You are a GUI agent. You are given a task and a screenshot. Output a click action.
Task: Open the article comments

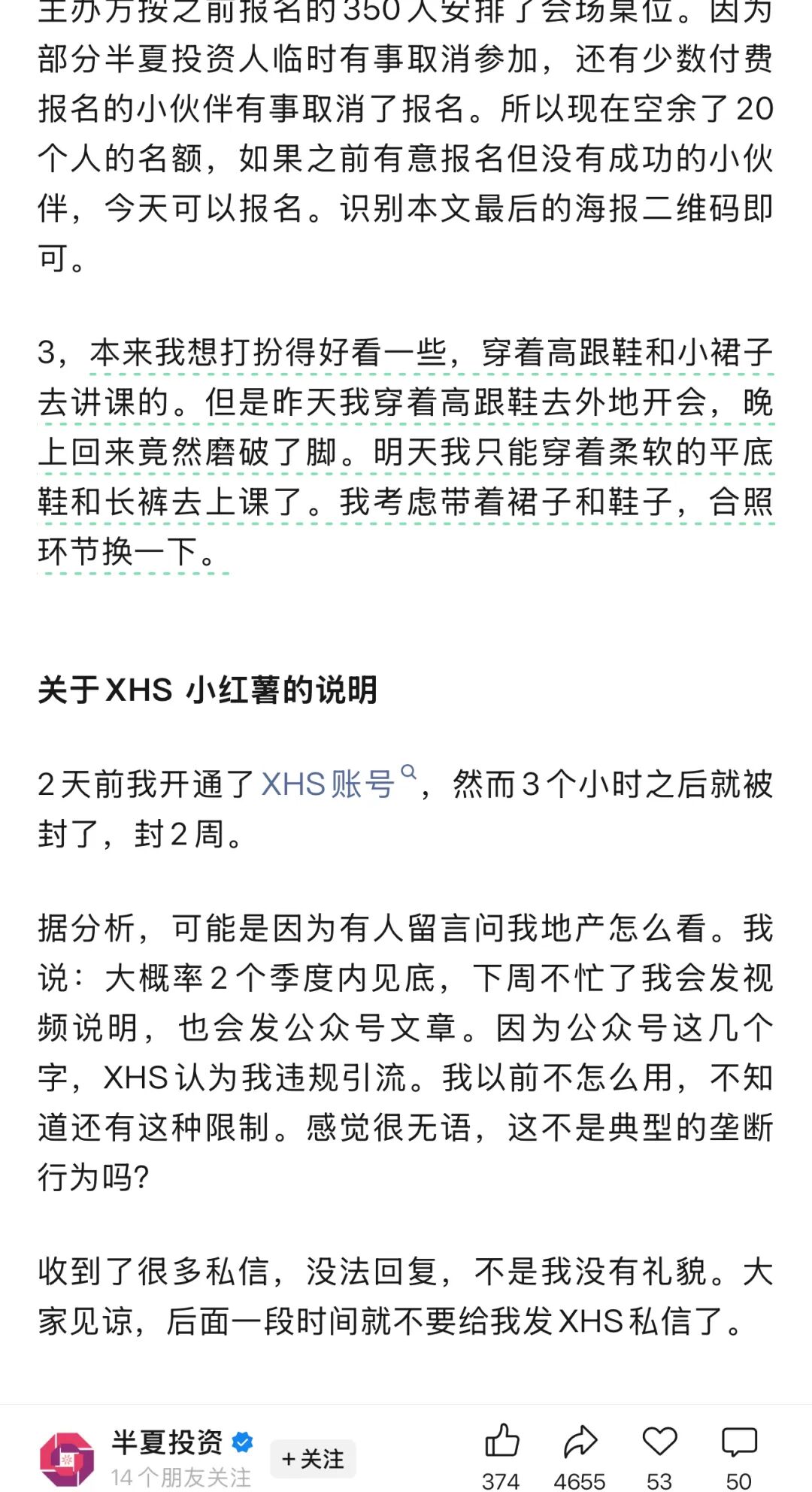pos(738,1442)
